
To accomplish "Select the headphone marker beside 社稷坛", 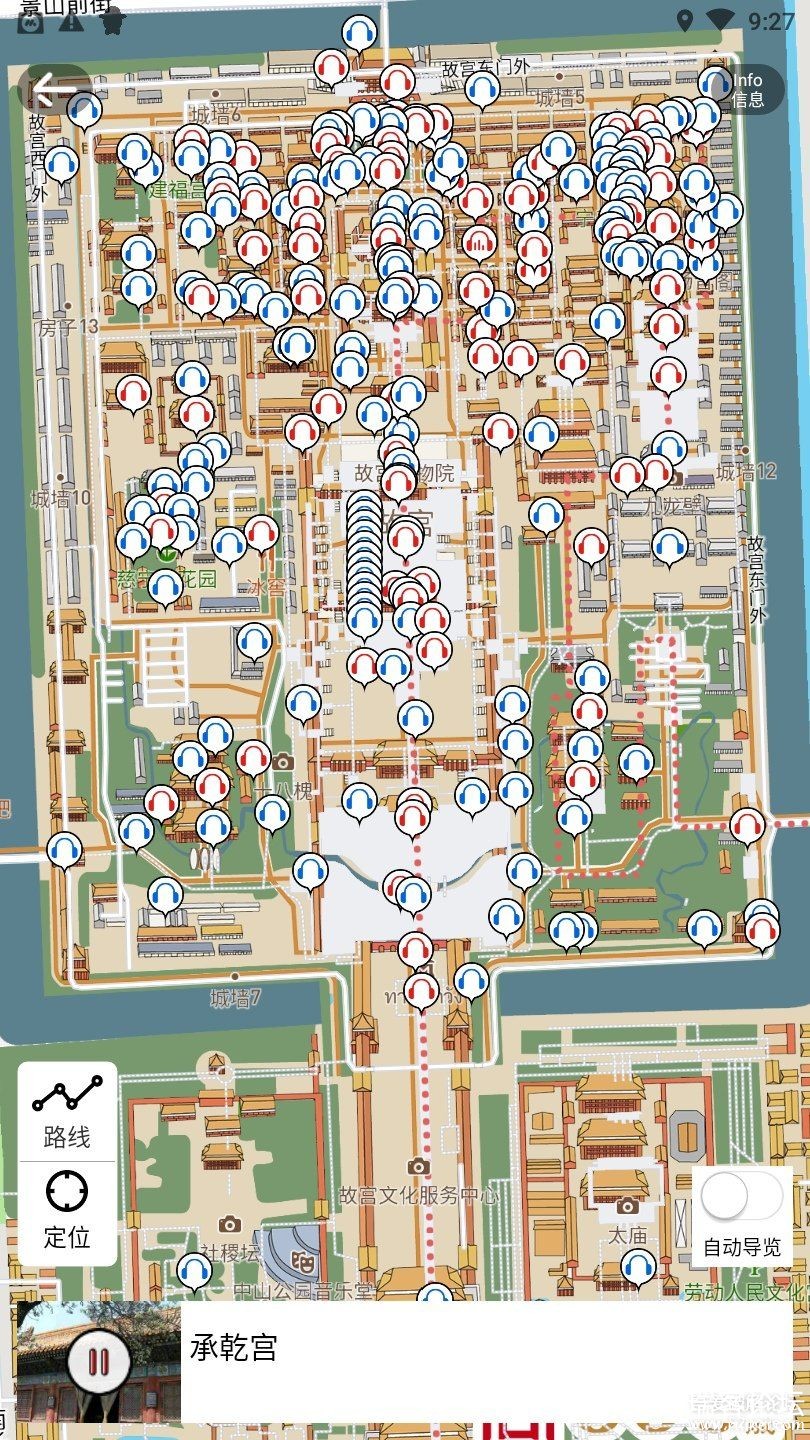I will pos(195,1272).
